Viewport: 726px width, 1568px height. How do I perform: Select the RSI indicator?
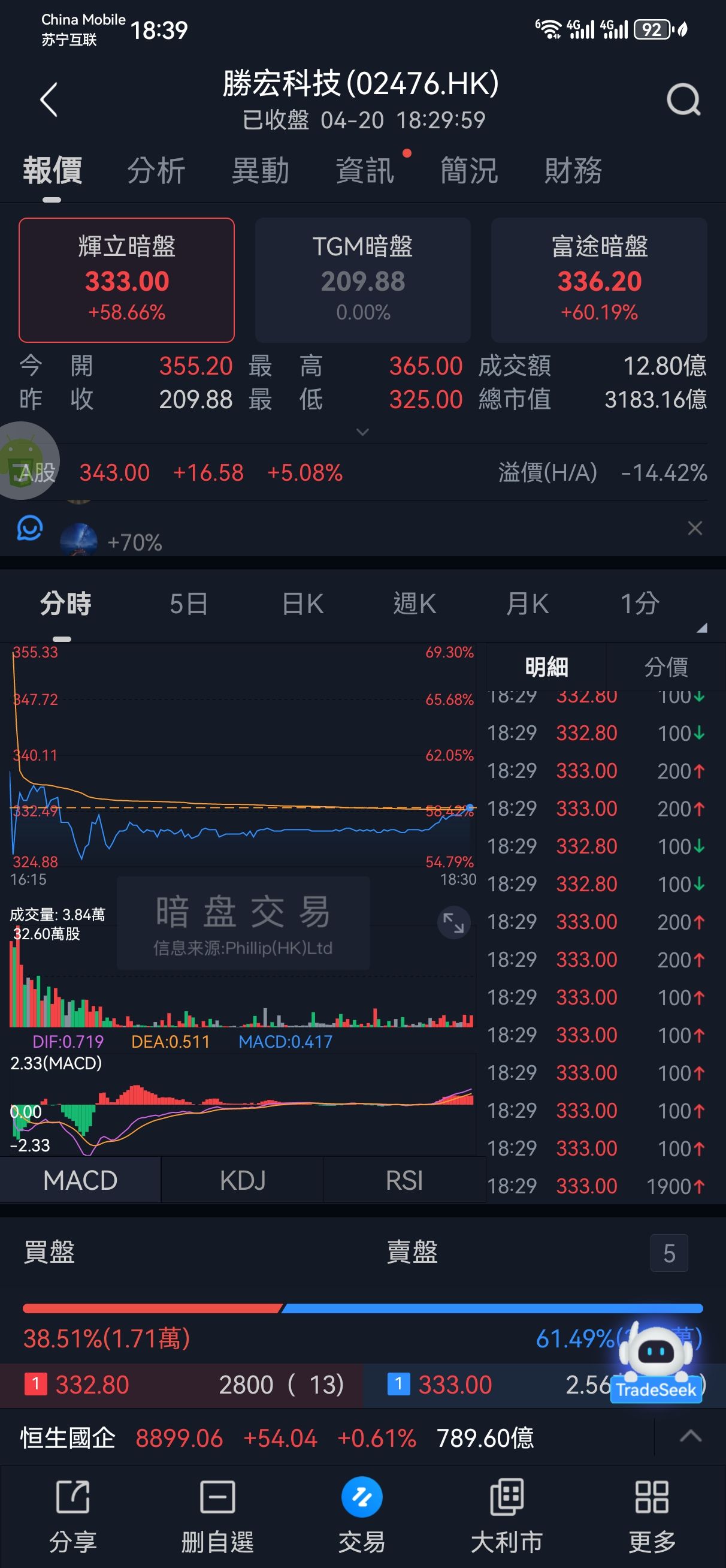pyautogui.click(x=404, y=1180)
